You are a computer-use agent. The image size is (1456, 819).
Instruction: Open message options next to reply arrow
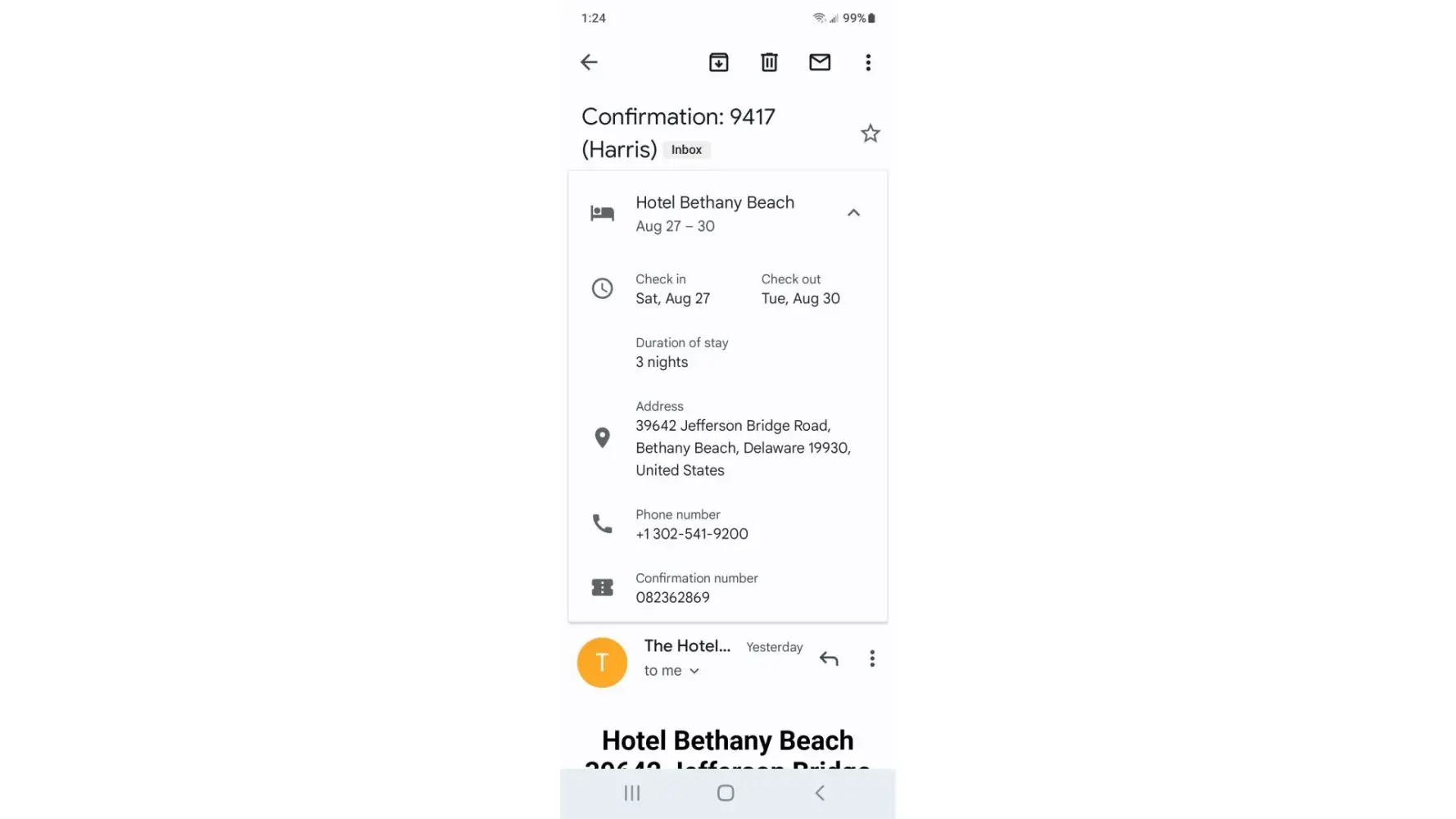coord(872,658)
